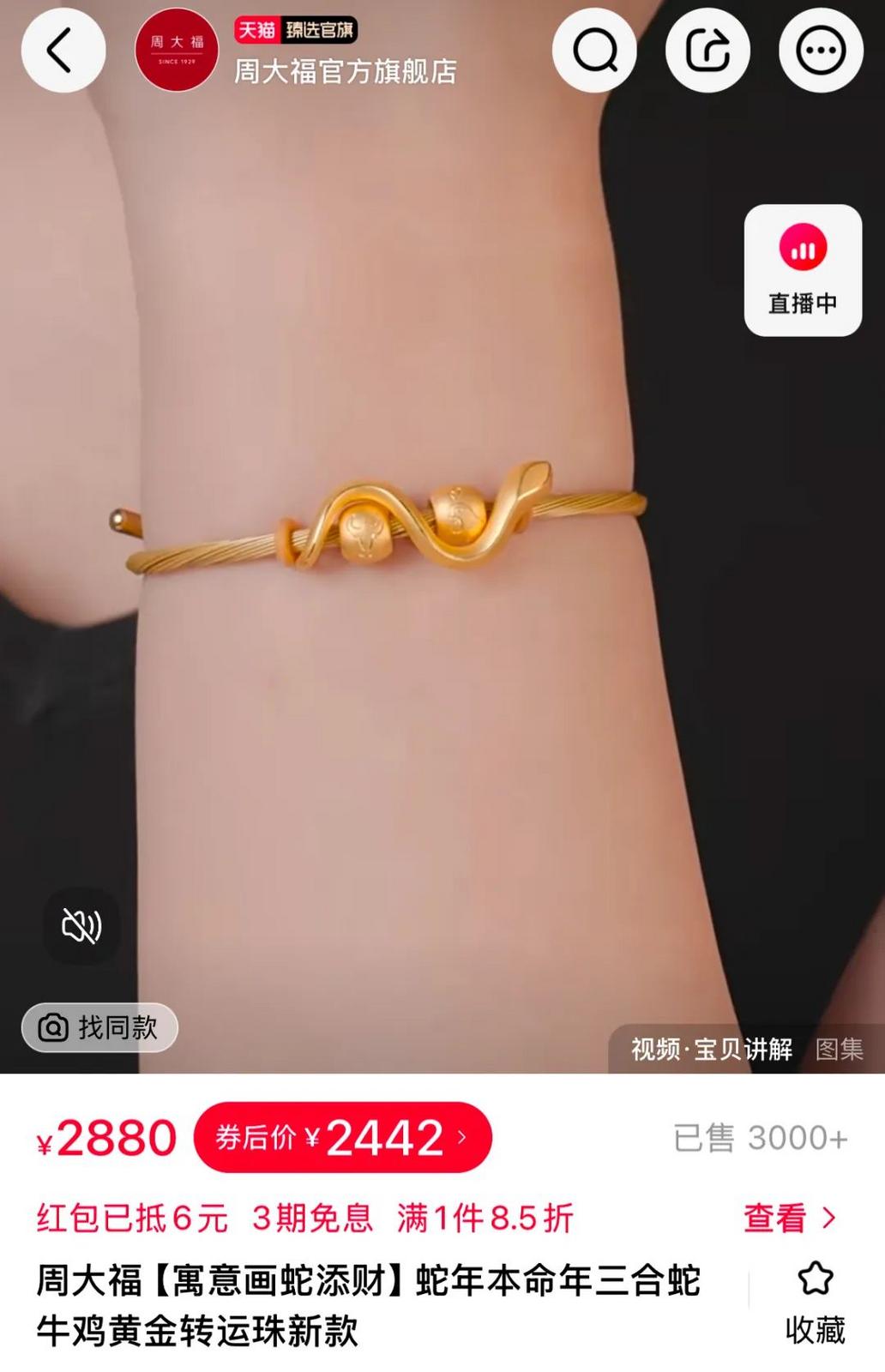The image size is (885, 1372).
Task: Unmute the product video
Action: [81, 926]
